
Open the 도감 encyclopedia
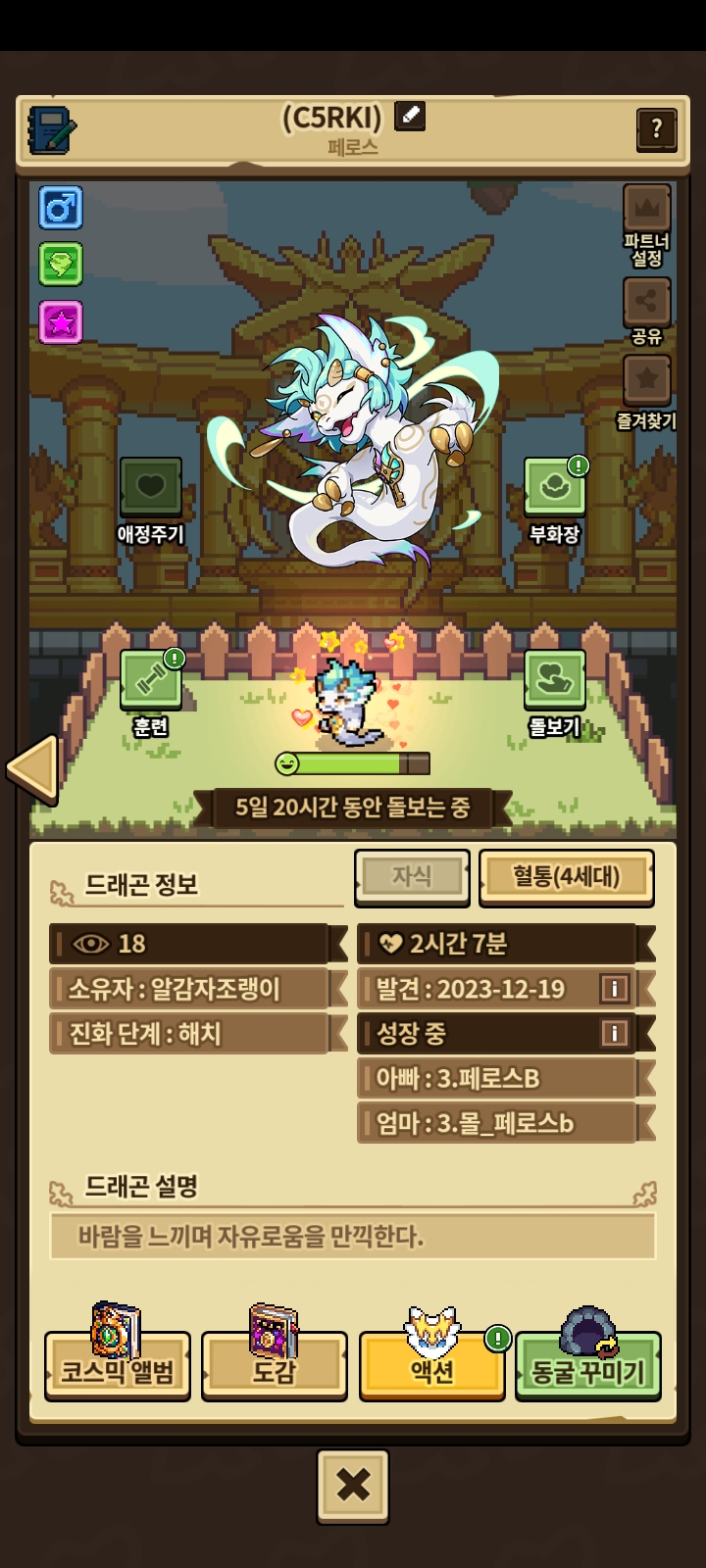pos(274,1368)
